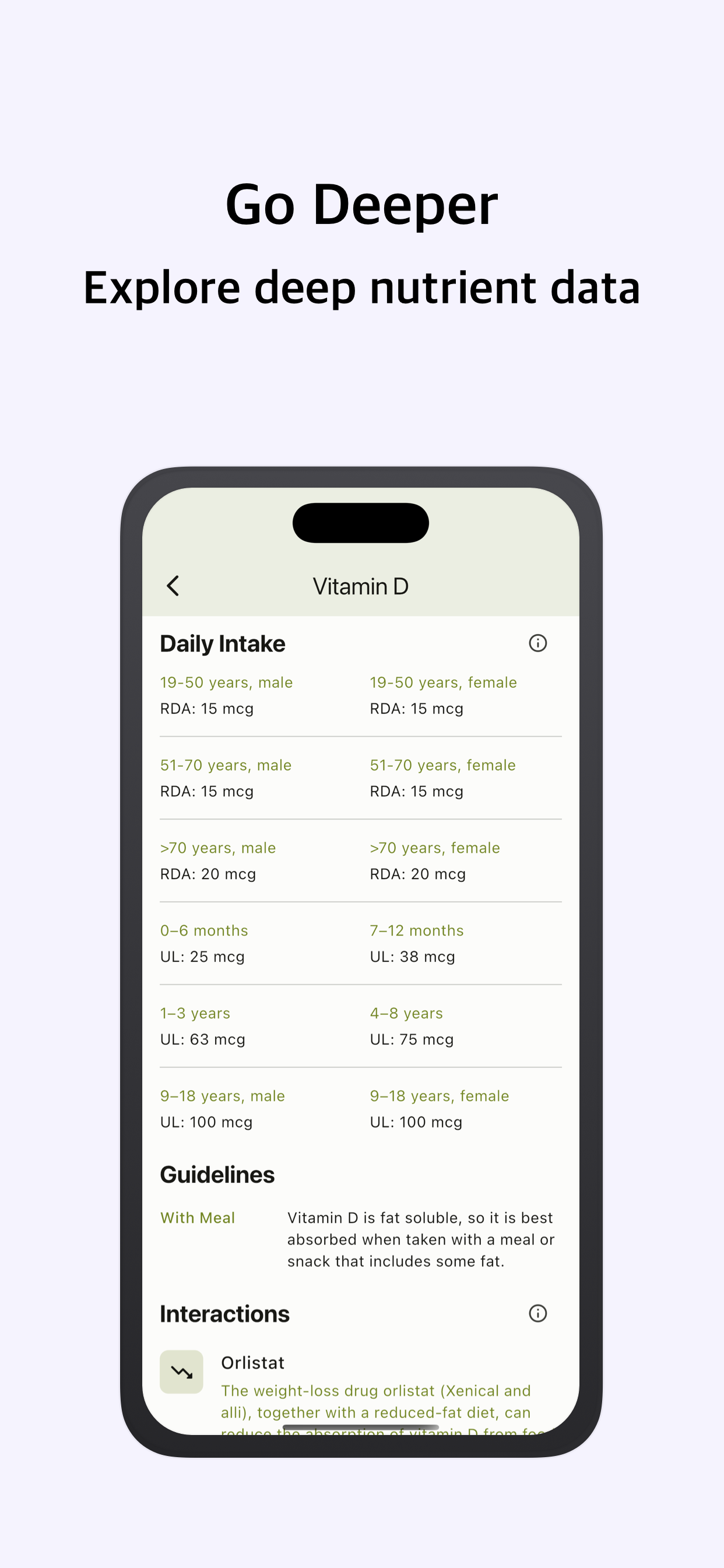Screen dimensions: 724x1568
Task: Select the 19-50 years, female group
Action: click(442, 682)
